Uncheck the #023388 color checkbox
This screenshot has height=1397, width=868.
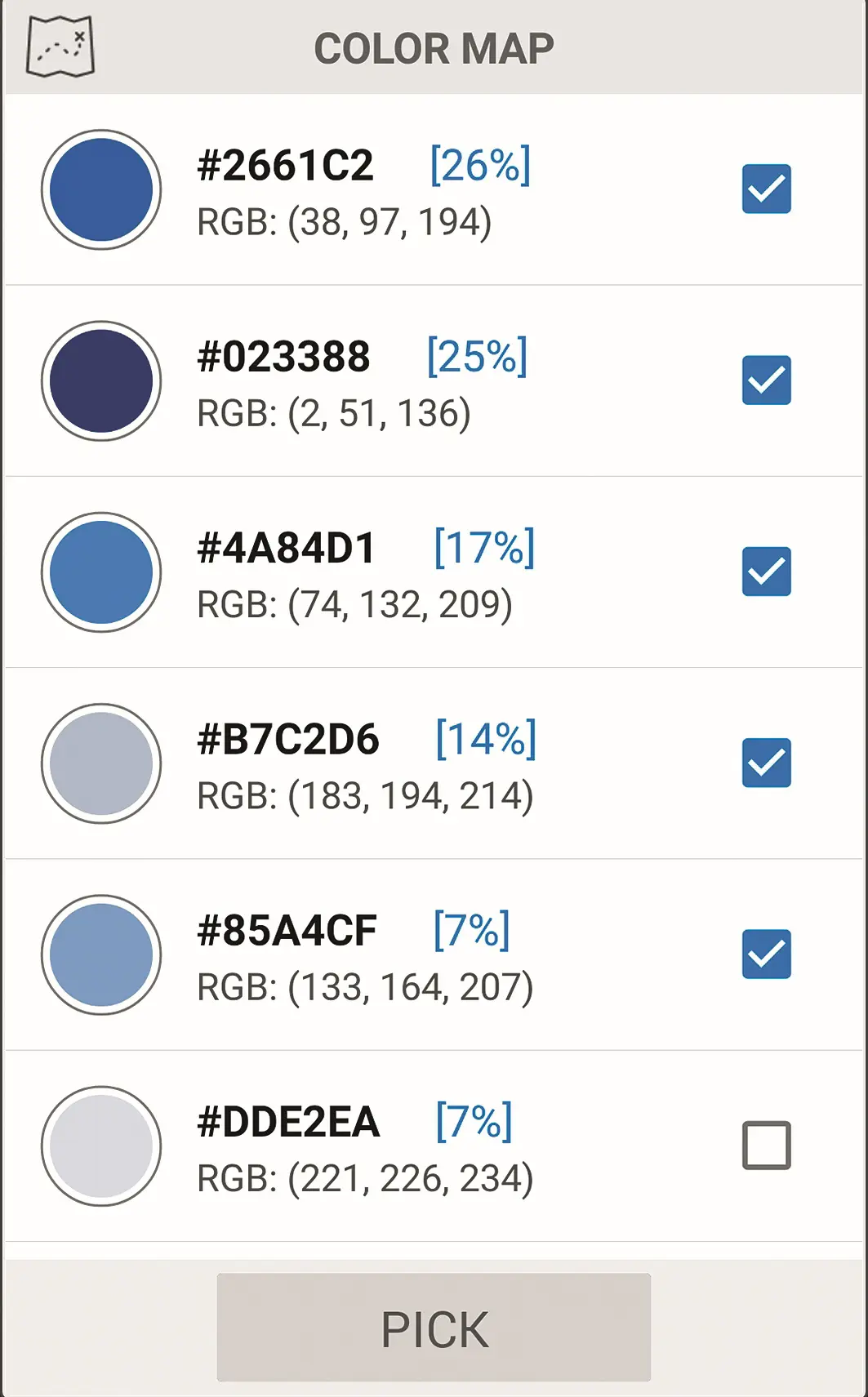[x=766, y=380]
